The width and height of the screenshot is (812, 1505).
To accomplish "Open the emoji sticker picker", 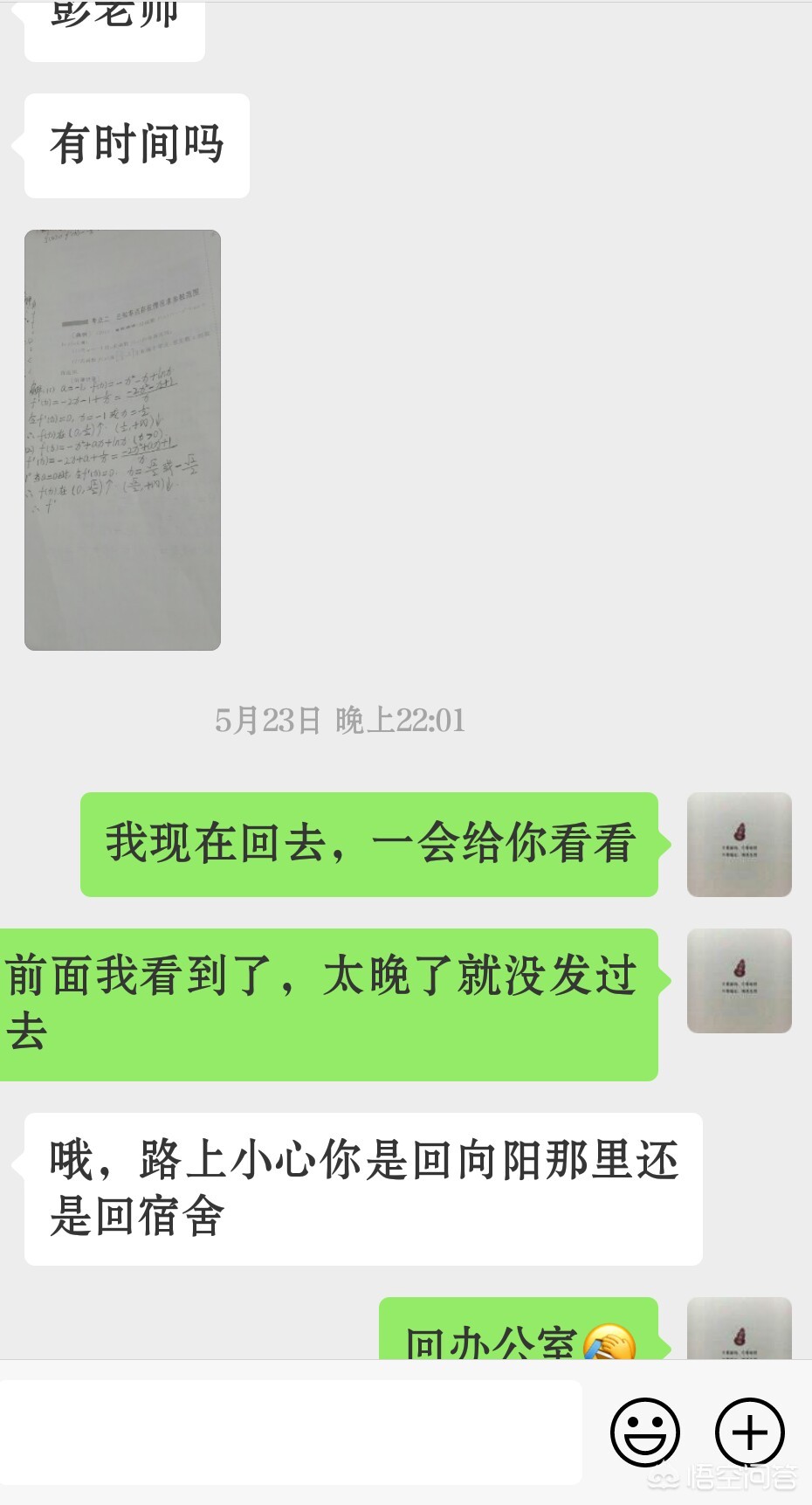I will (x=645, y=1433).
